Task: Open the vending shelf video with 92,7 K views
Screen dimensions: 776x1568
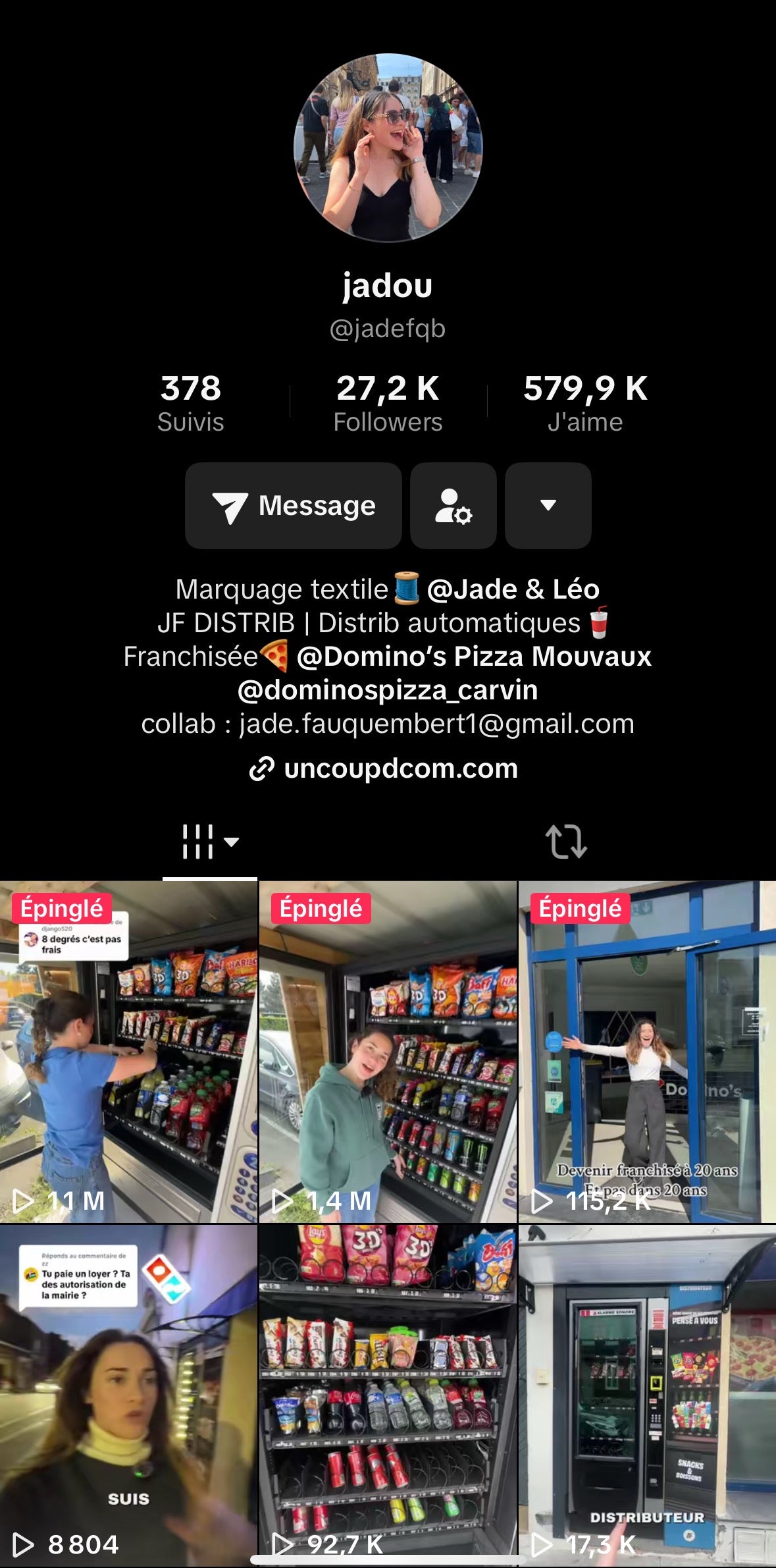Action: click(388, 1395)
